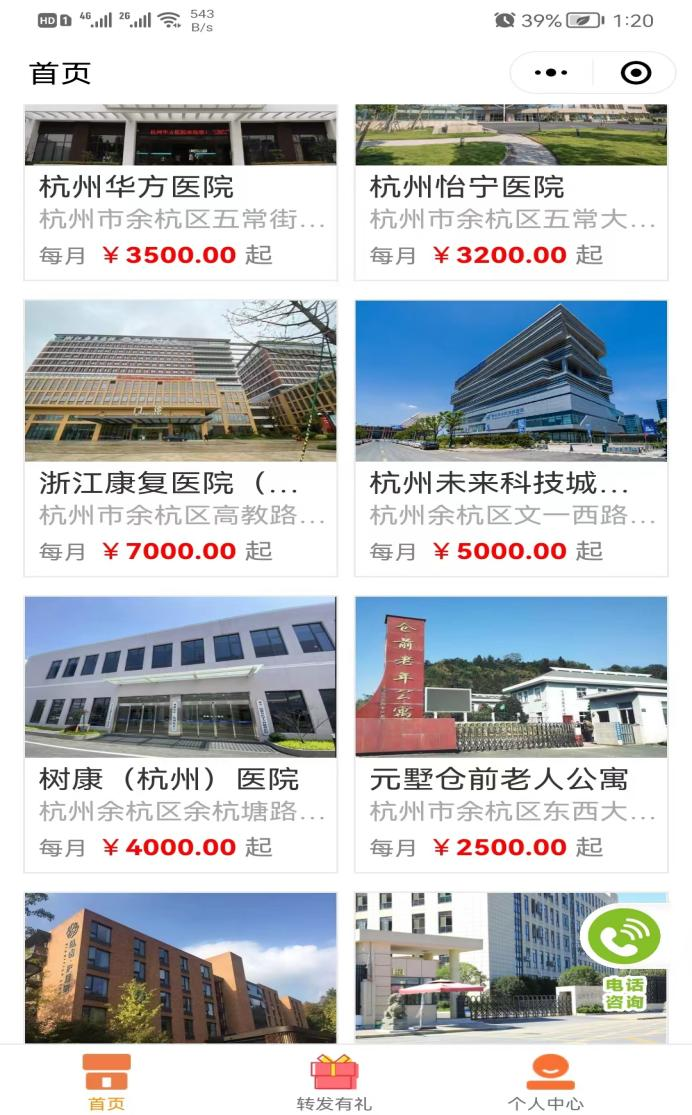The image size is (692, 1115).
Task: Go to the 转发有礼 tab
Action: click(334, 1082)
